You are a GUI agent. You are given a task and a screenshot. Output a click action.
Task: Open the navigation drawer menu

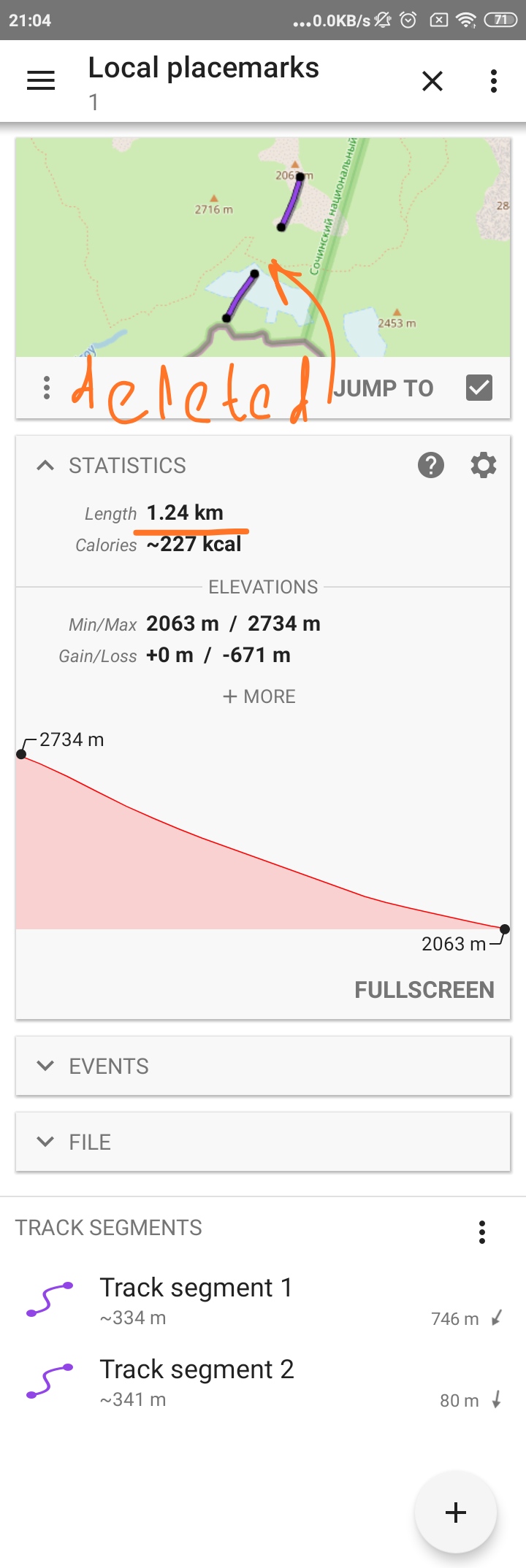pyautogui.click(x=41, y=81)
